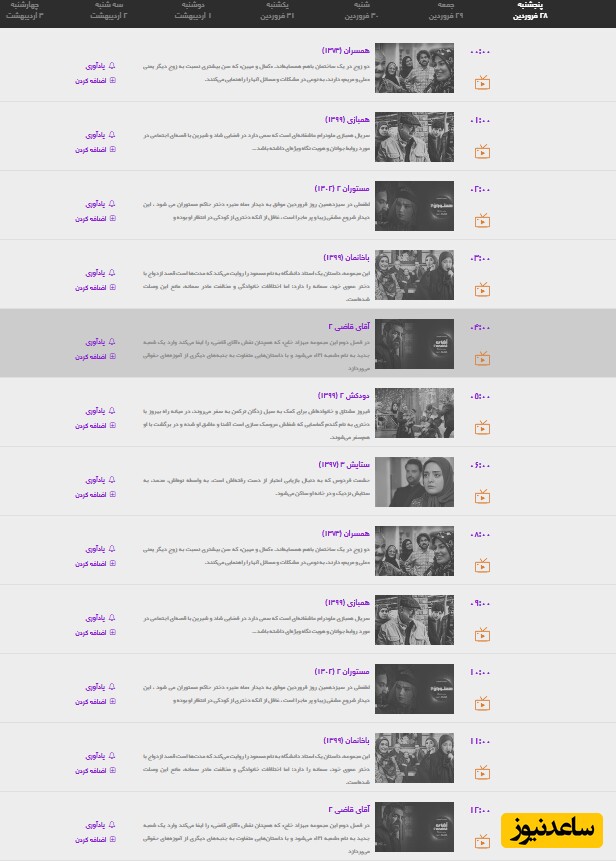This screenshot has height=861, width=616.
Task: Tap the TV play icon under 10:00
Action: (x=482, y=703)
